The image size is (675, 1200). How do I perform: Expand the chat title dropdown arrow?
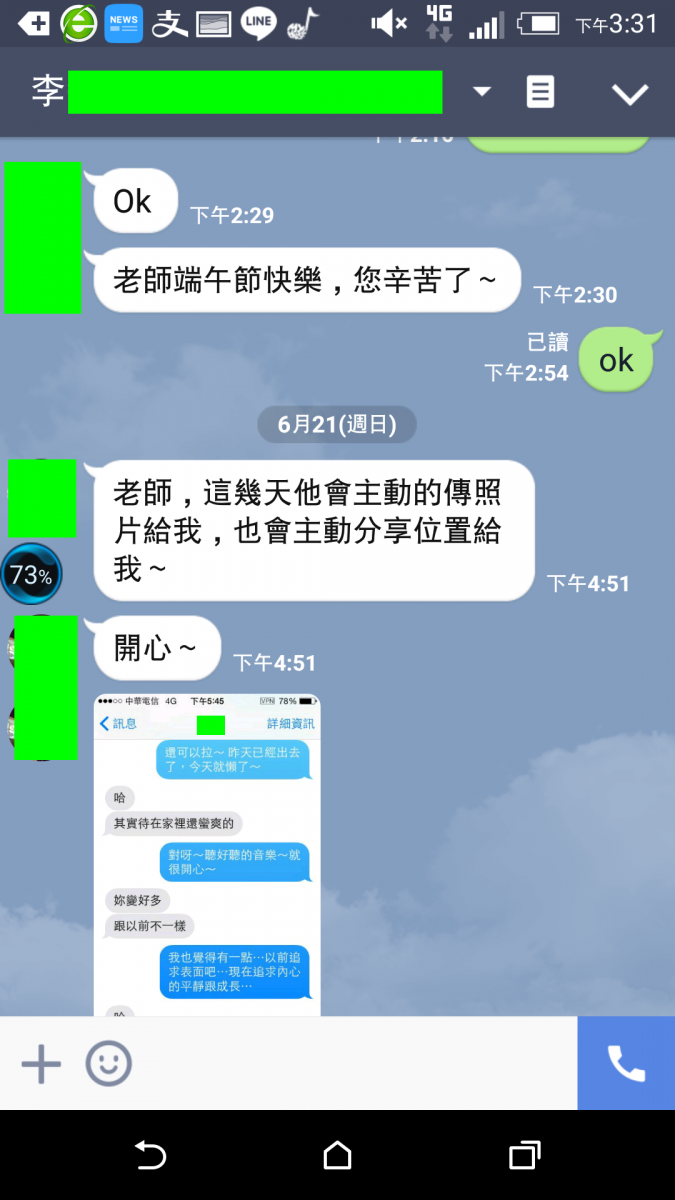pos(482,92)
